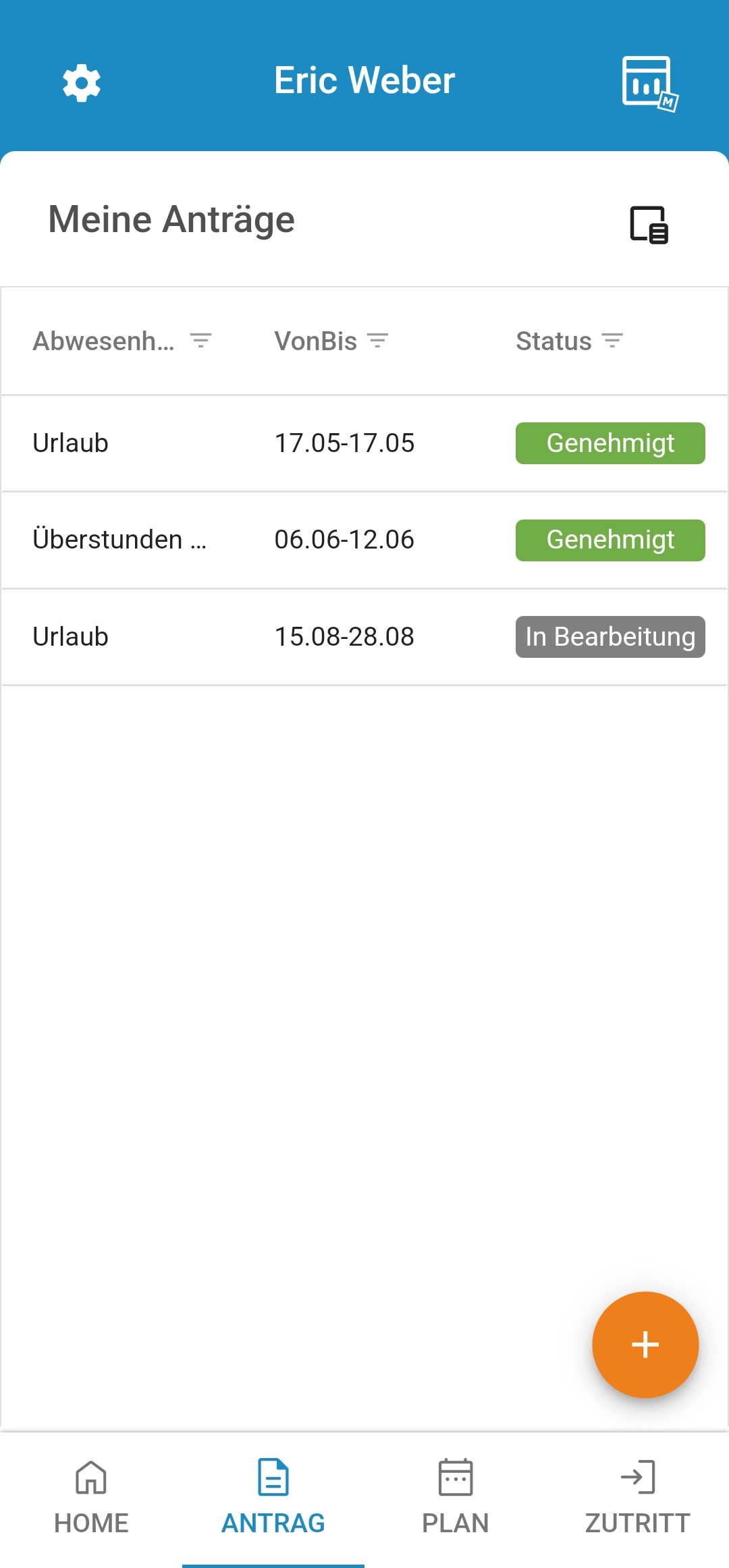
Task: Tap the Genehmigt badge on the 17.05 Urlaub
Action: [610, 443]
